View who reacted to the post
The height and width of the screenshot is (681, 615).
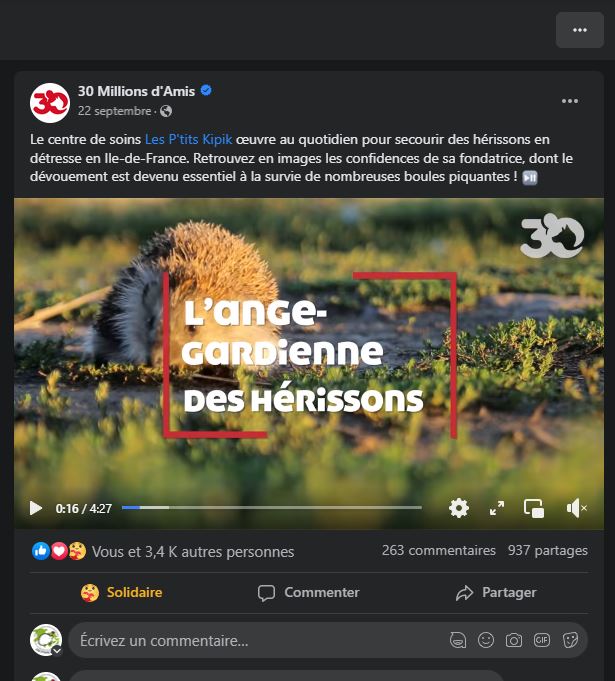point(192,551)
